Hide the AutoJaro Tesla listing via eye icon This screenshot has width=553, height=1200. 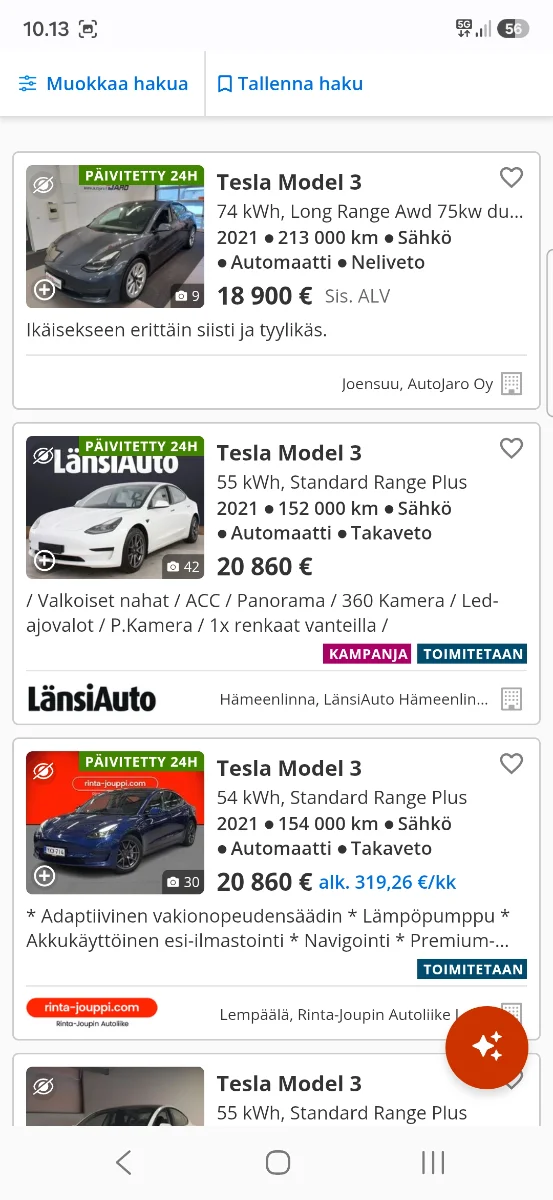43,184
